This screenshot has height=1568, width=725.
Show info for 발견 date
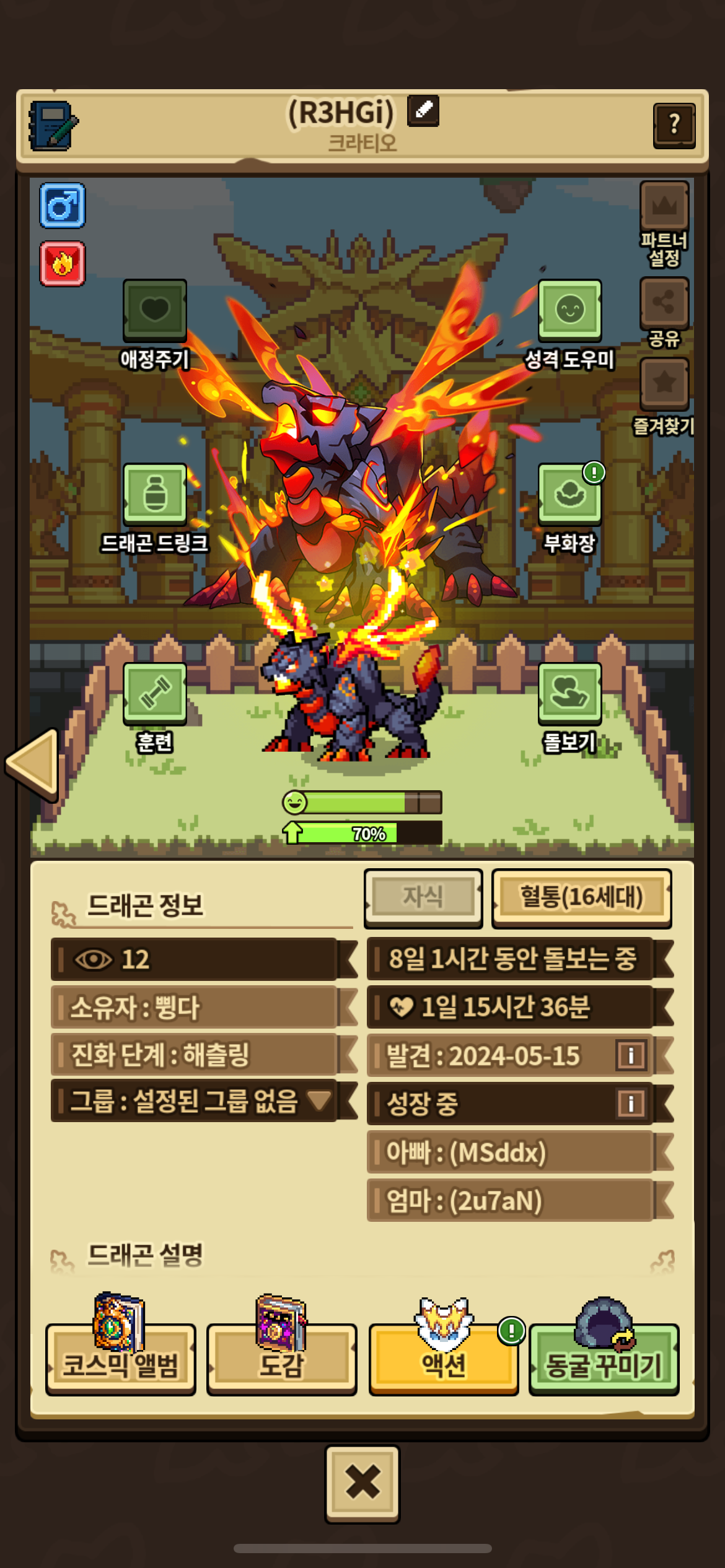[631, 1055]
